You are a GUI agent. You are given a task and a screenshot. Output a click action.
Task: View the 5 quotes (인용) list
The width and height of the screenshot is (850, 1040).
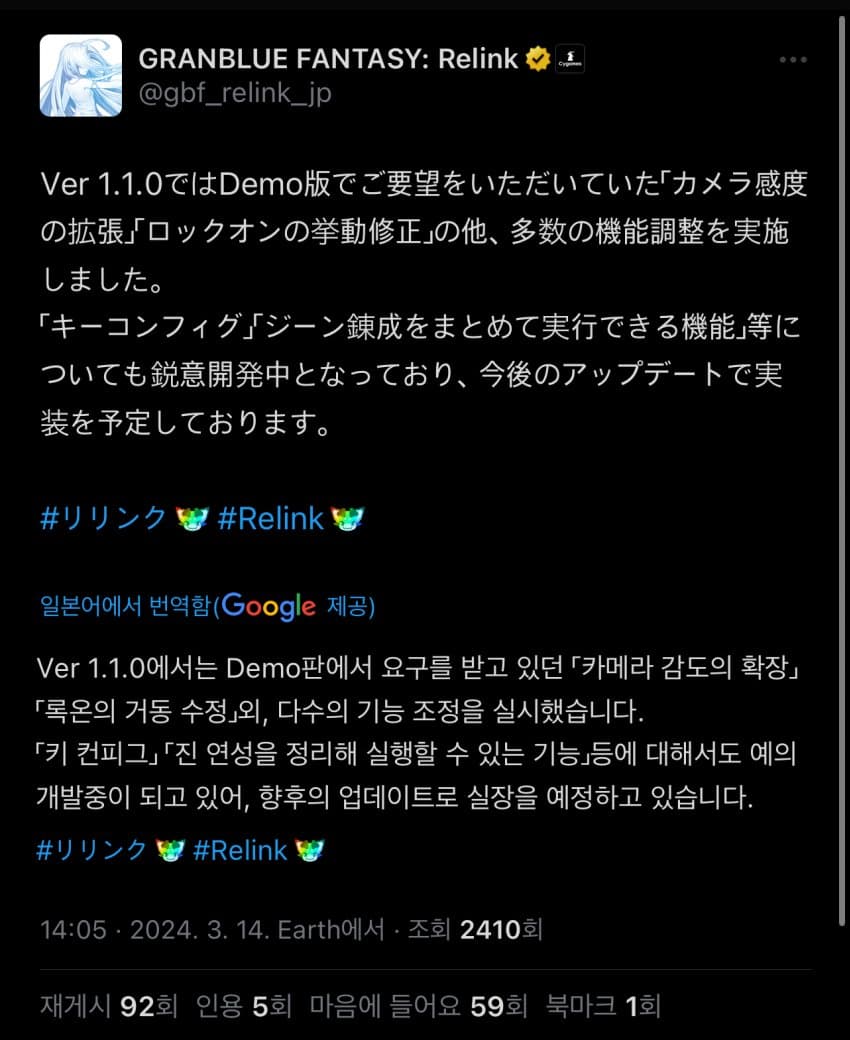pos(244,1005)
